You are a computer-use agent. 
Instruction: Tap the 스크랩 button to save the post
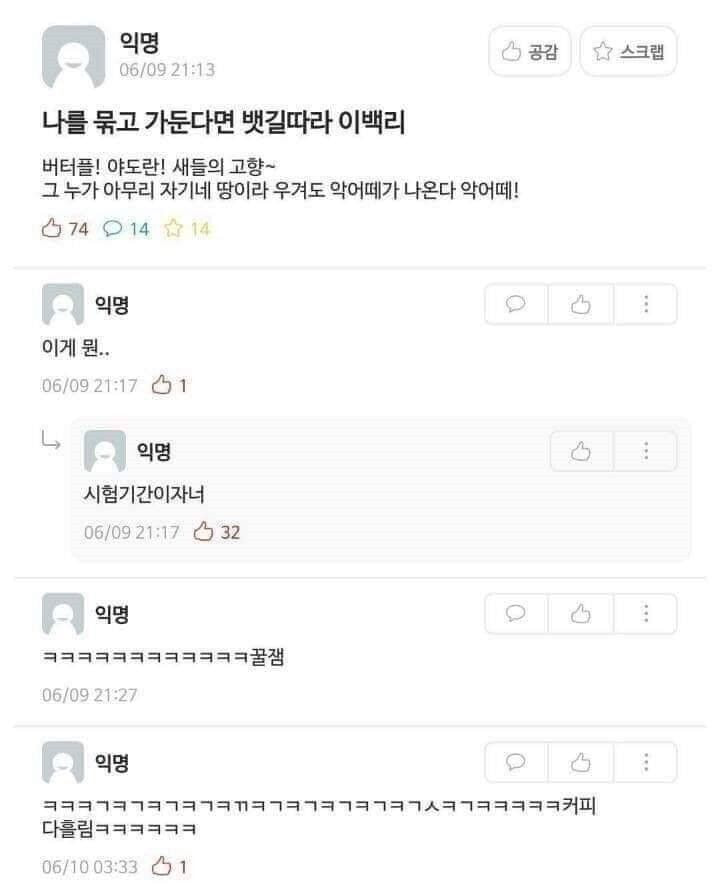point(628,52)
